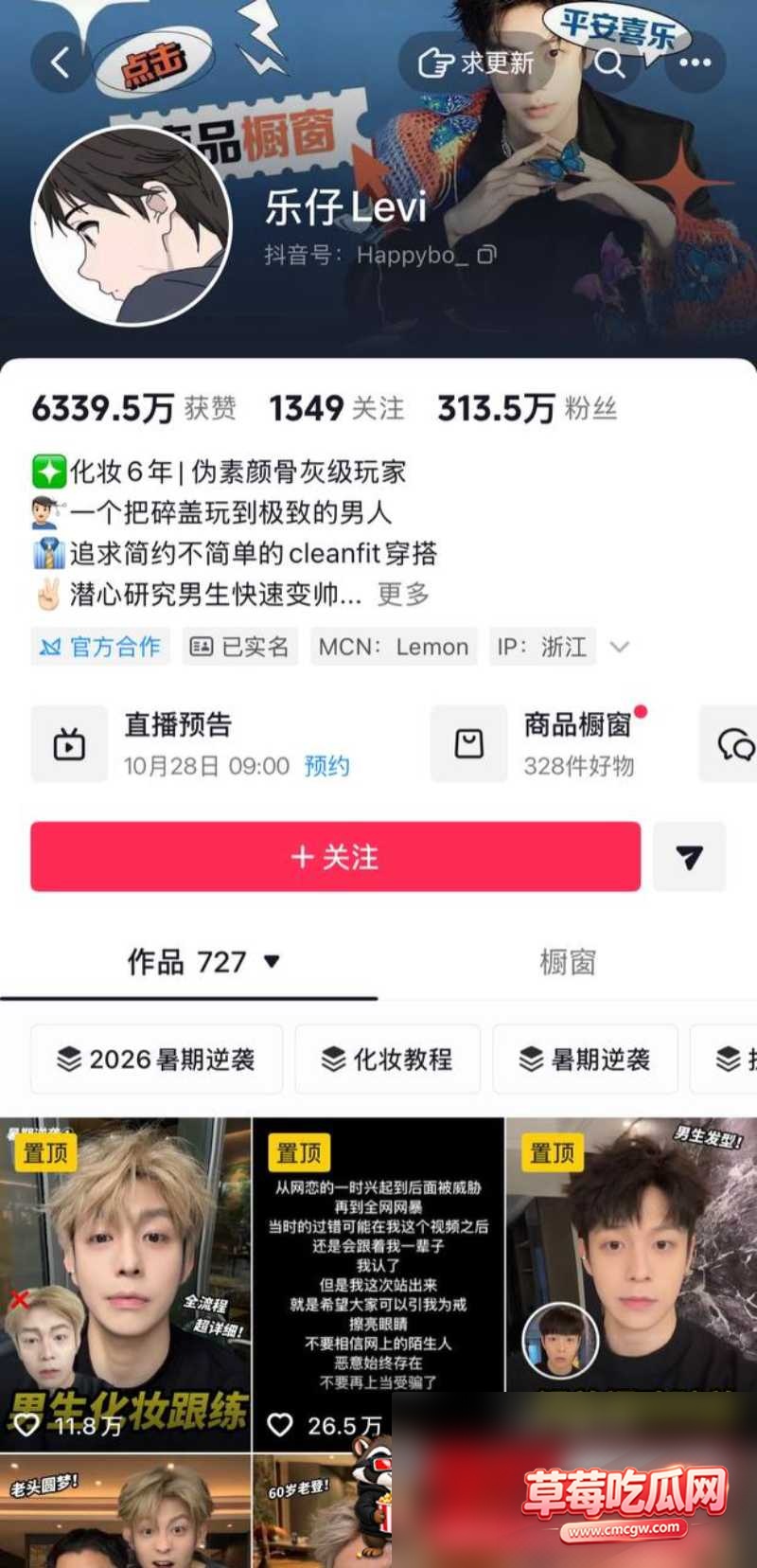Expand the bio with 更多
The width and height of the screenshot is (757, 1568).
[404, 595]
